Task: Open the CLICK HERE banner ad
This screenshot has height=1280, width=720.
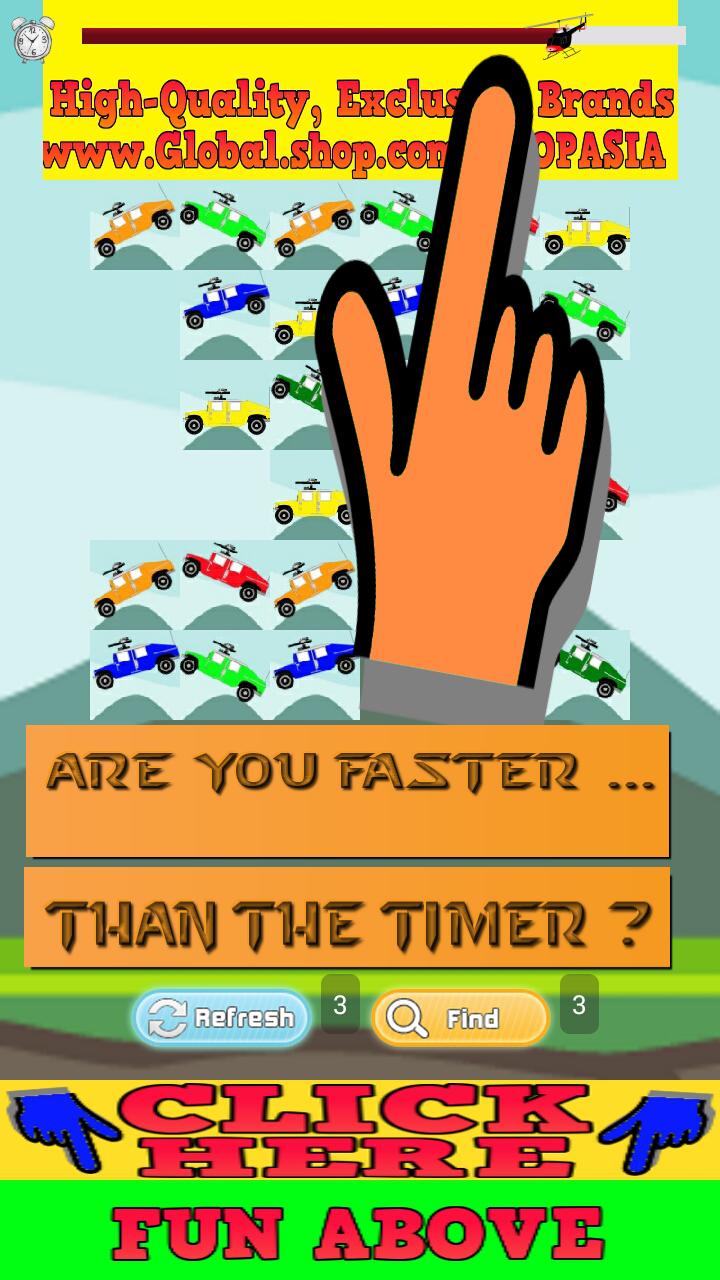Action: click(x=360, y=1130)
